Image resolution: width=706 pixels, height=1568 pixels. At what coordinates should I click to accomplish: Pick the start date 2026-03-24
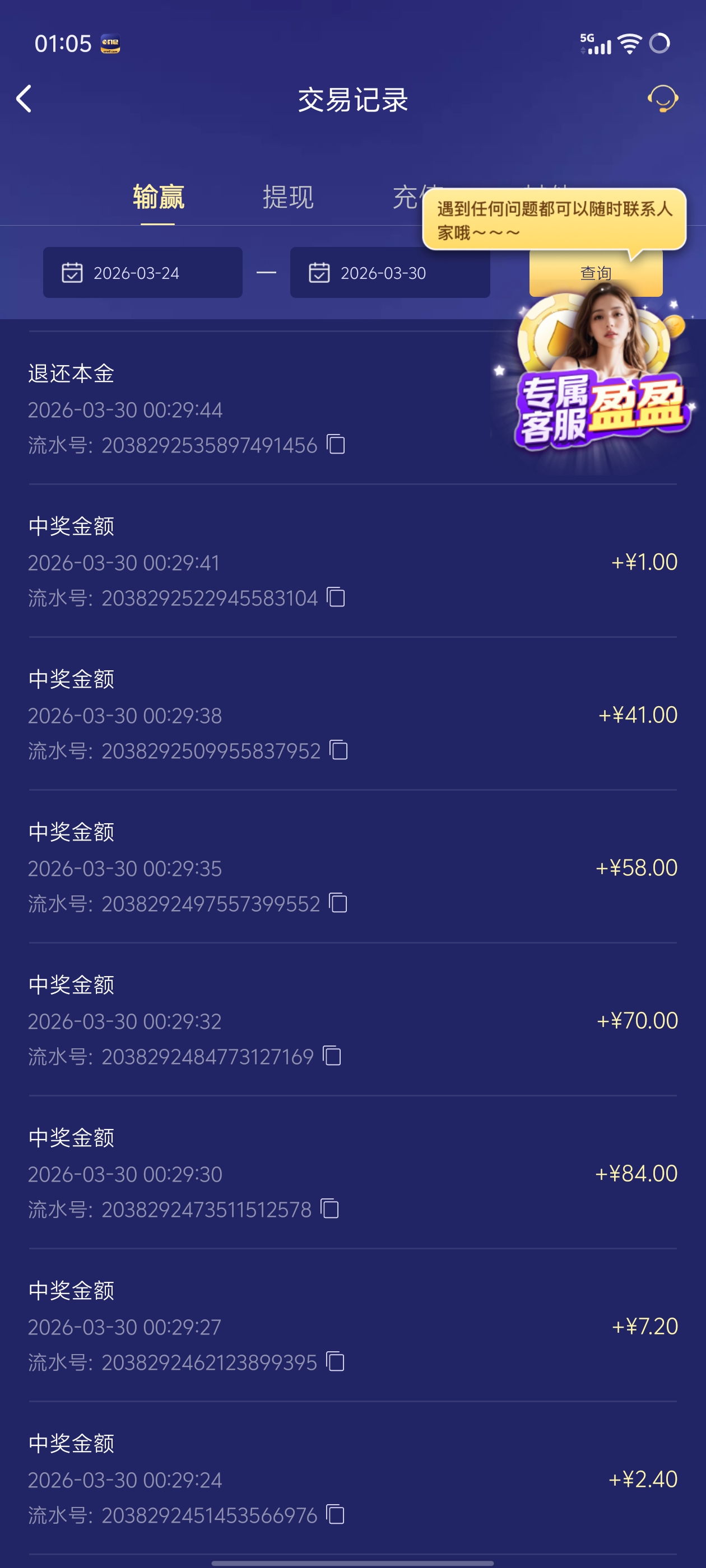point(142,273)
